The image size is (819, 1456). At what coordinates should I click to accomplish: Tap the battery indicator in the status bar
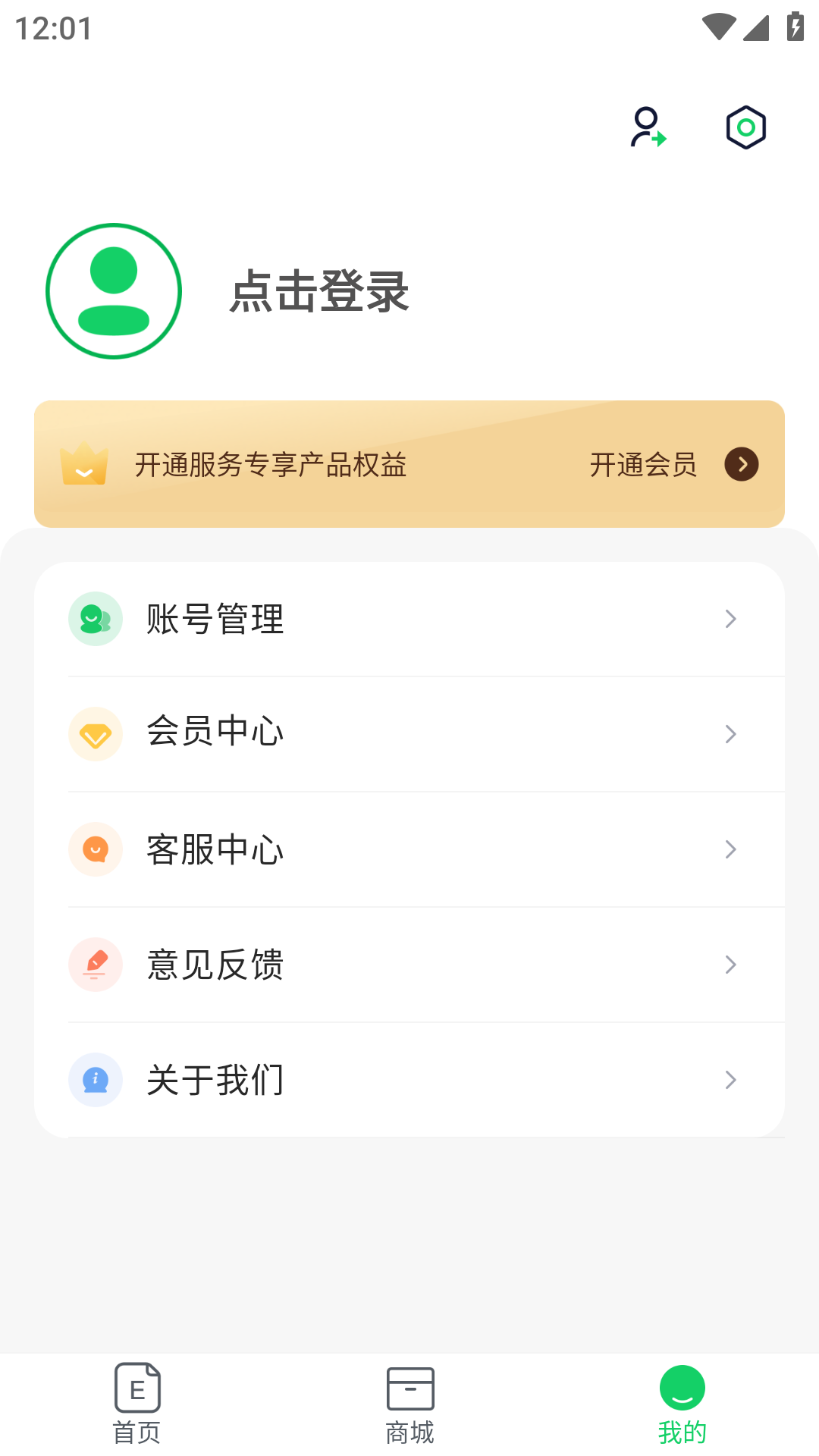(x=794, y=27)
